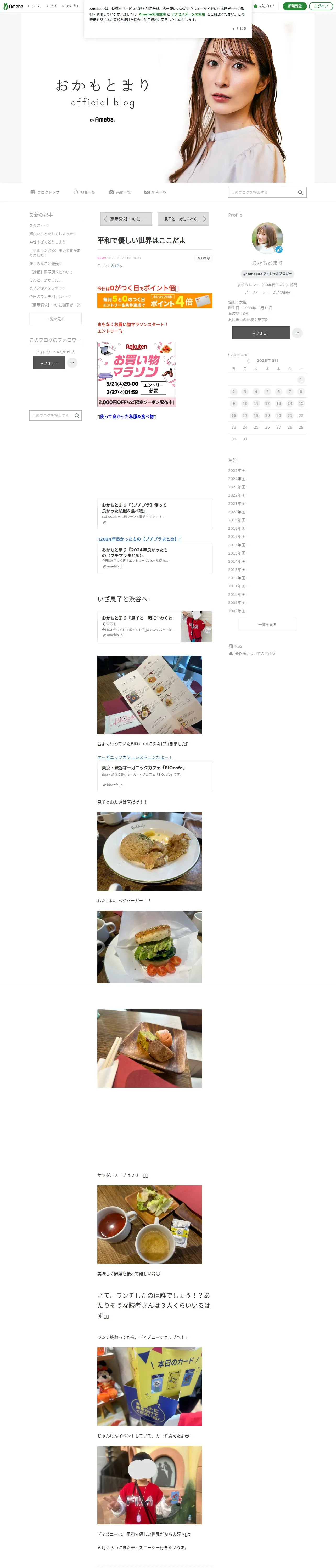Screen dimensions: 336x1568
Task: Switch to the 動画一覧 tab
Action: 155,192
